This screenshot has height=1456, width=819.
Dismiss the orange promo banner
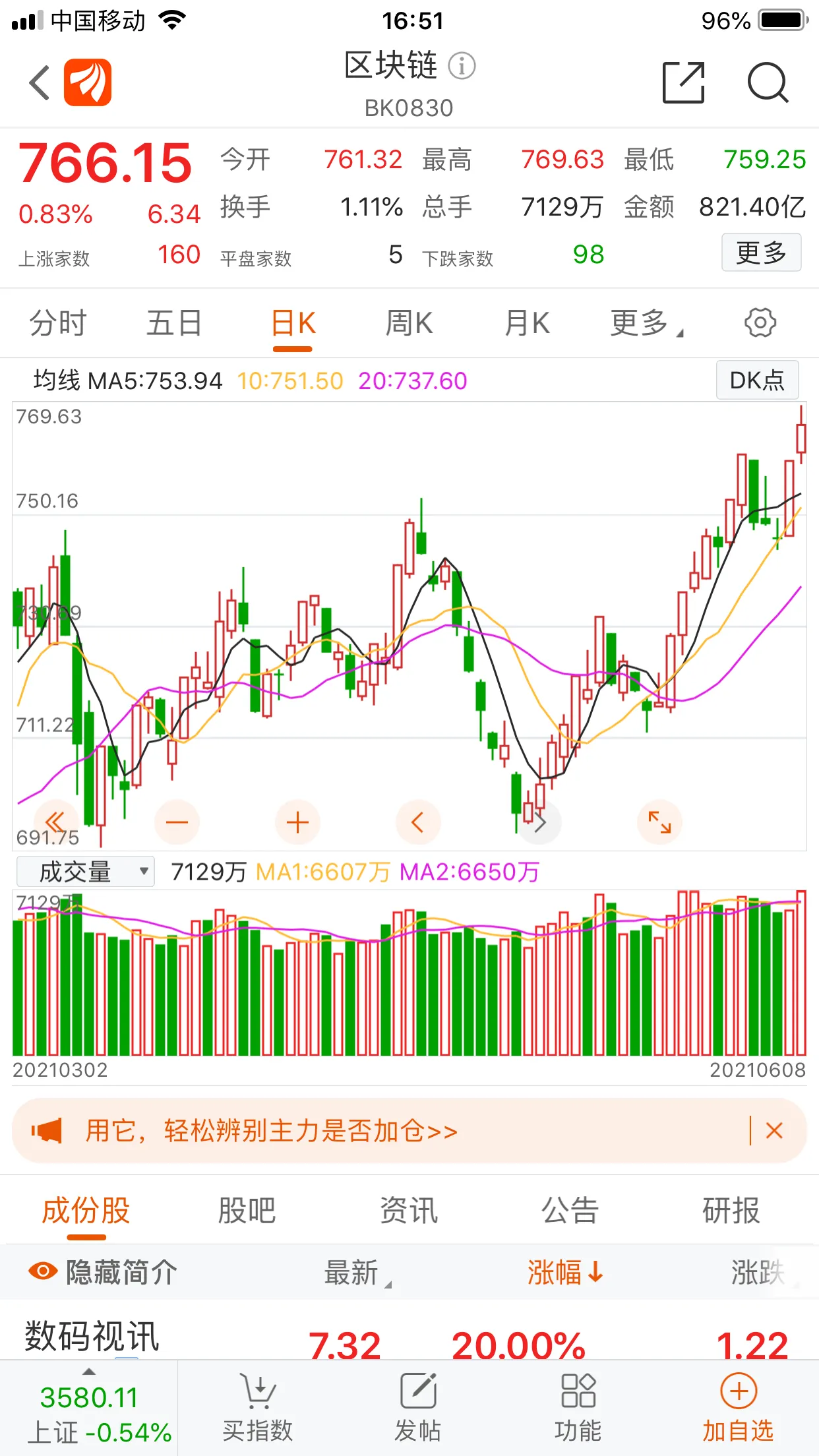click(x=774, y=1131)
